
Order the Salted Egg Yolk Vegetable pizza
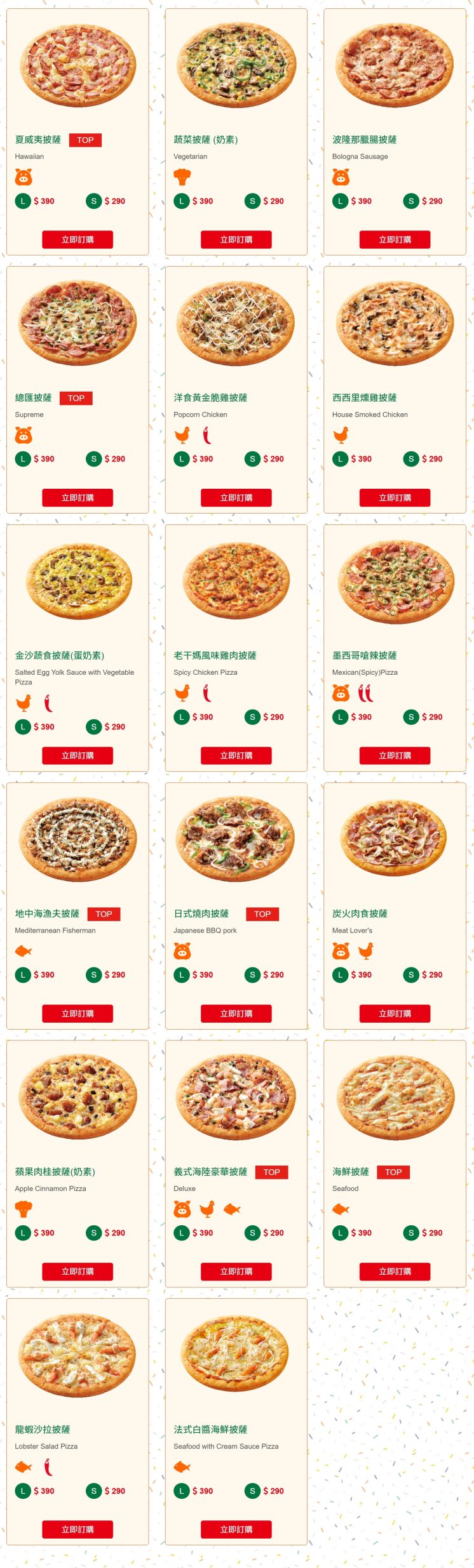pyautogui.click(x=78, y=755)
